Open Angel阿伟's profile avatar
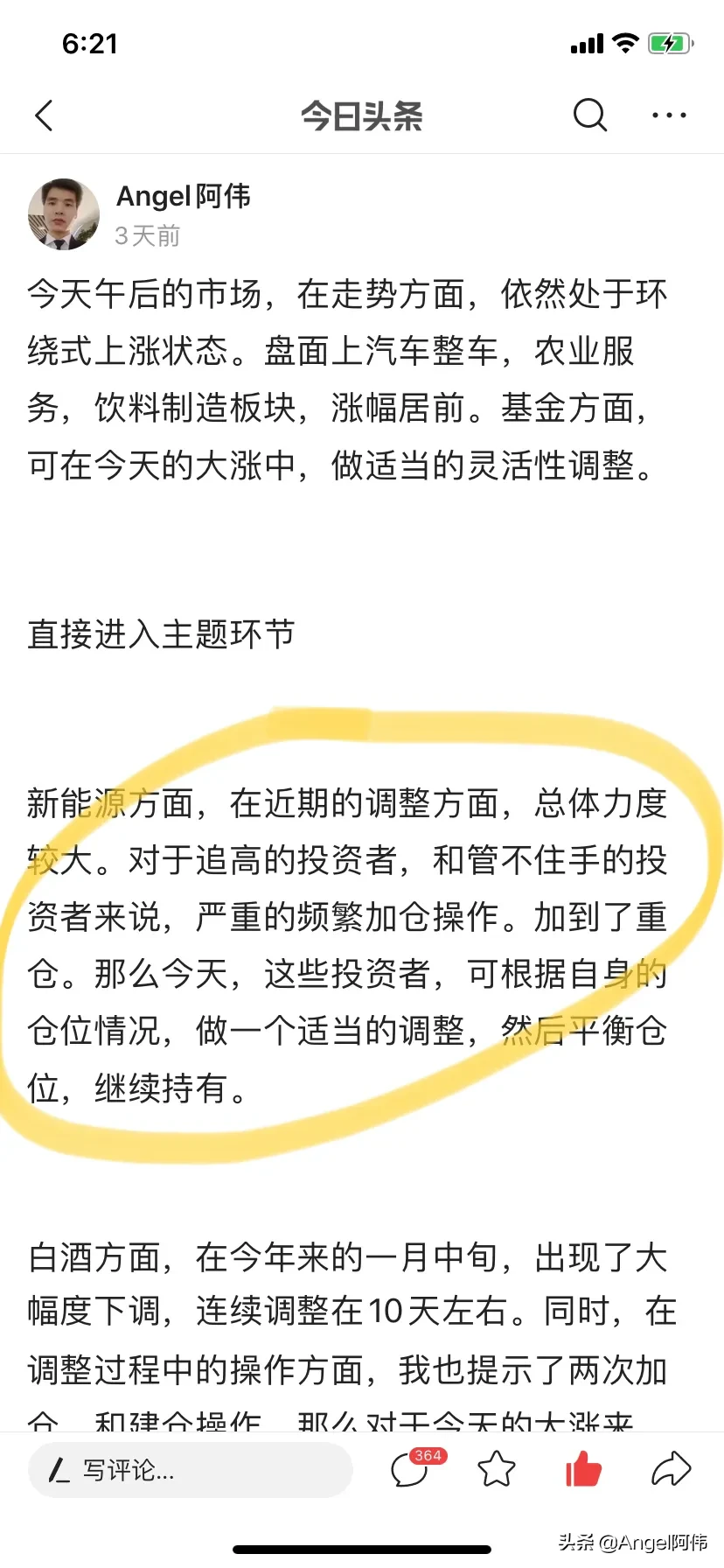This screenshot has height=1568, width=724. click(64, 214)
